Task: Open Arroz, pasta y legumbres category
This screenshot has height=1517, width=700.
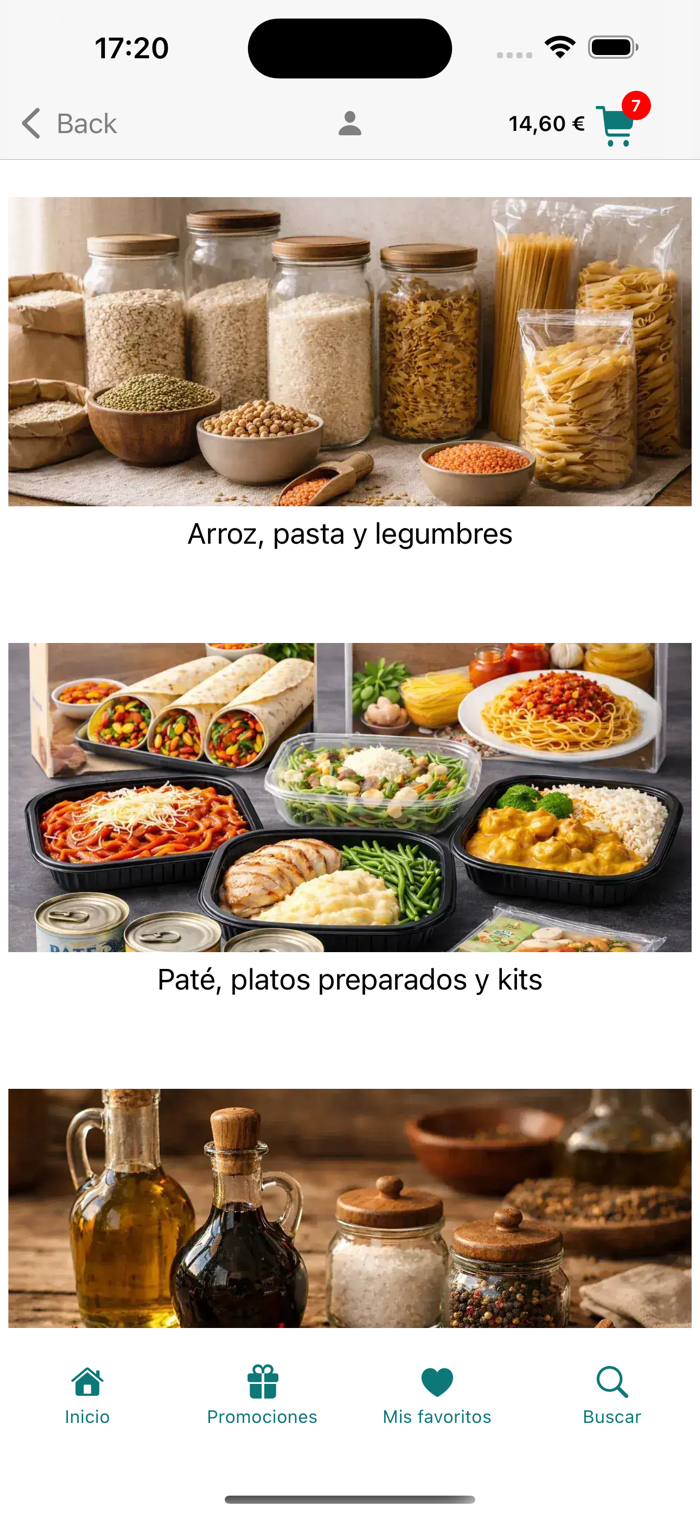Action: point(350,373)
